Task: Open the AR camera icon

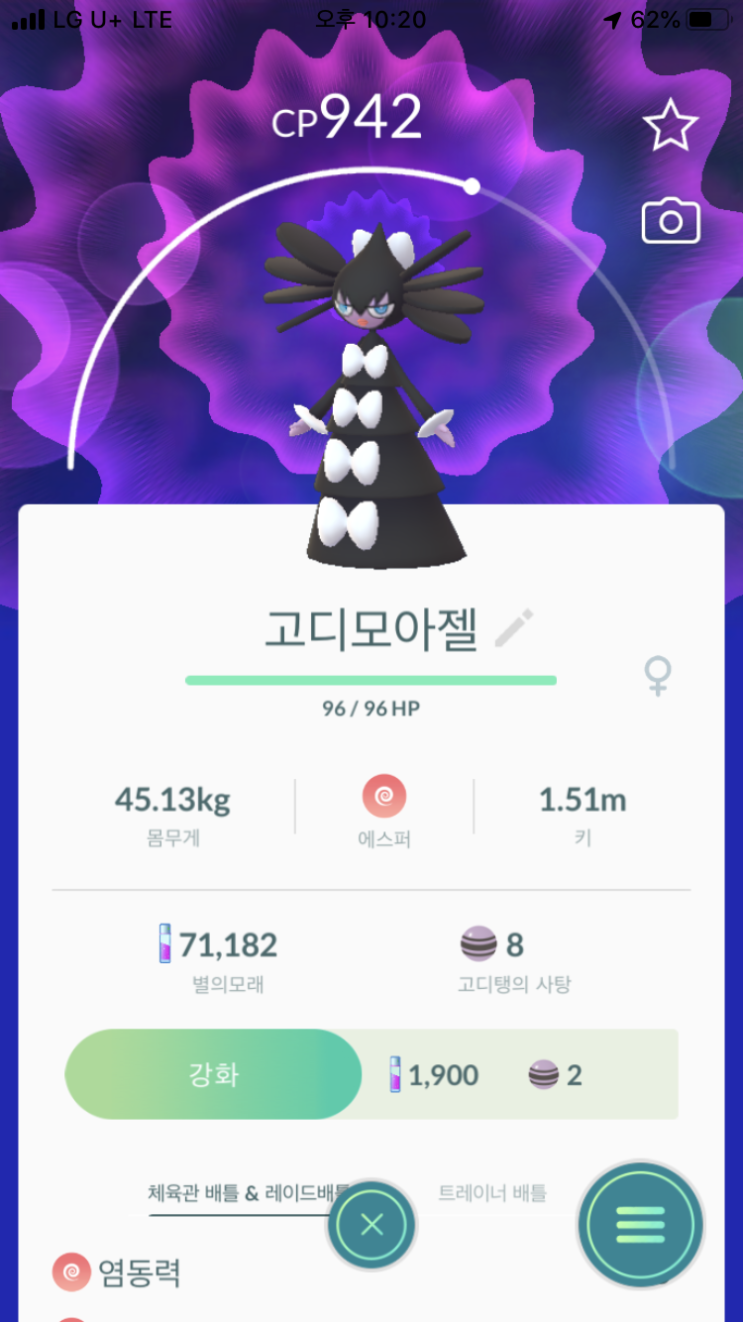Action: (x=670, y=221)
